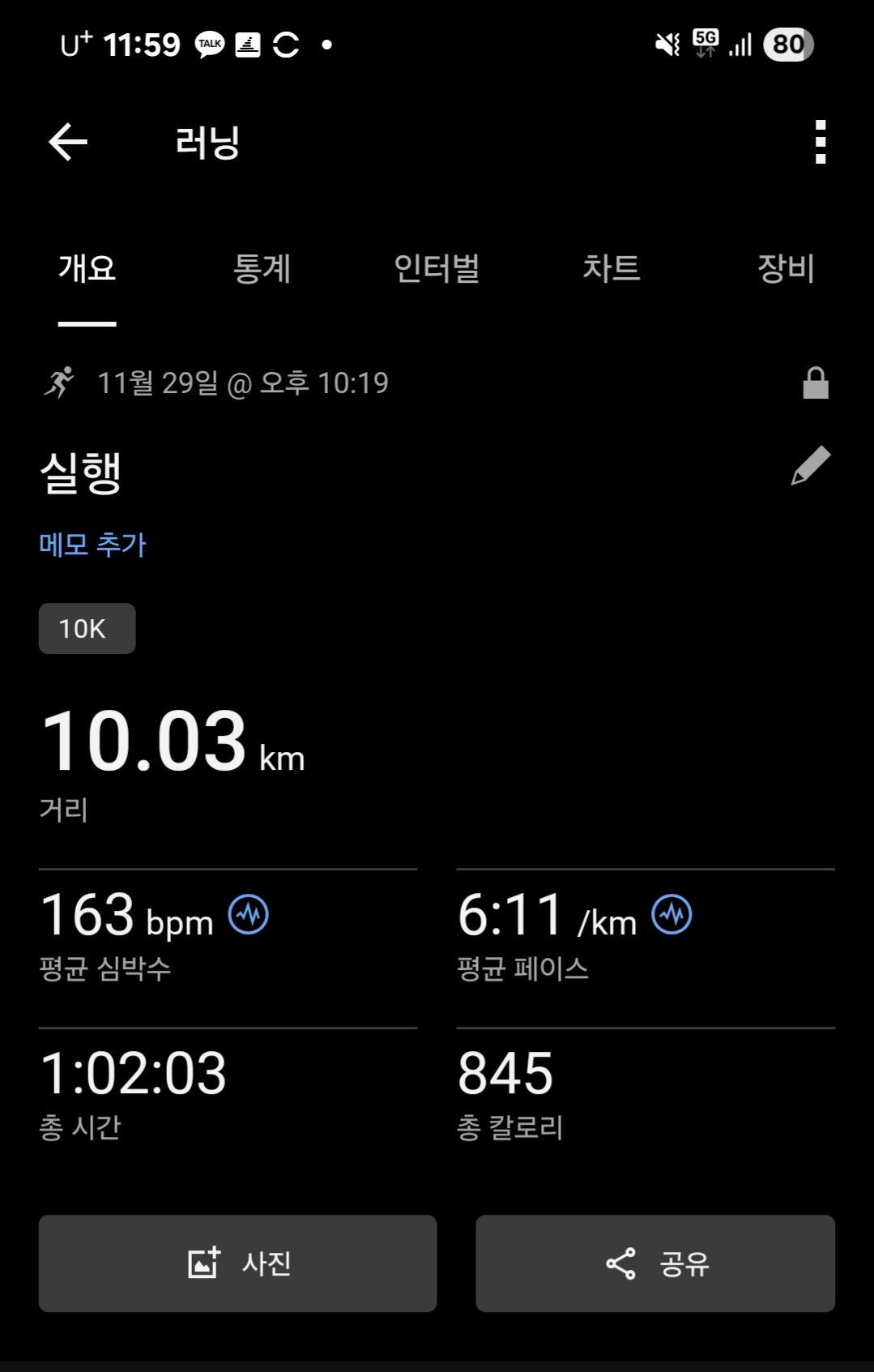Add a photo with the 사진 button
The width and height of the screenshot is (874, 1372).
pos(237,1263)
